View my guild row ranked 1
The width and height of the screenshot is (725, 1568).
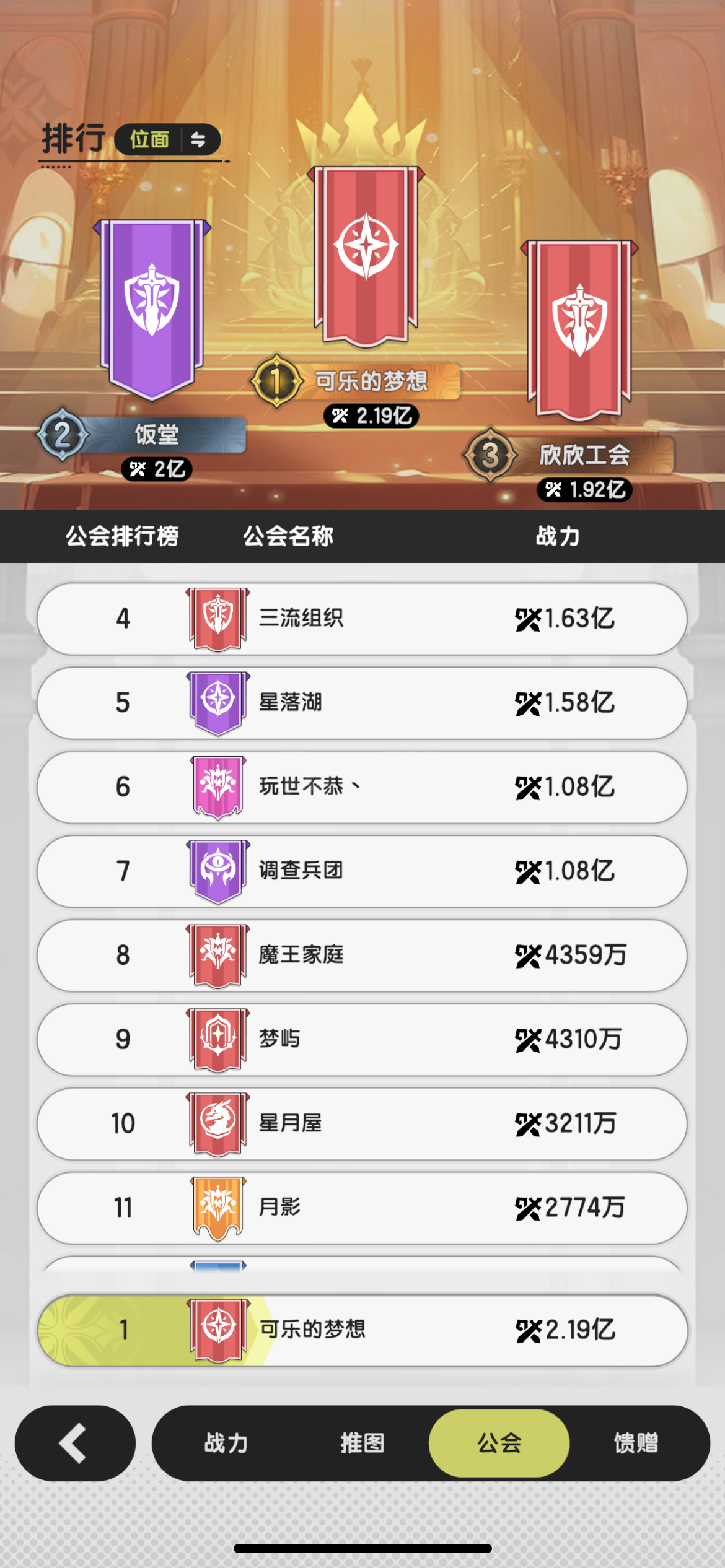coord(362,1330)
